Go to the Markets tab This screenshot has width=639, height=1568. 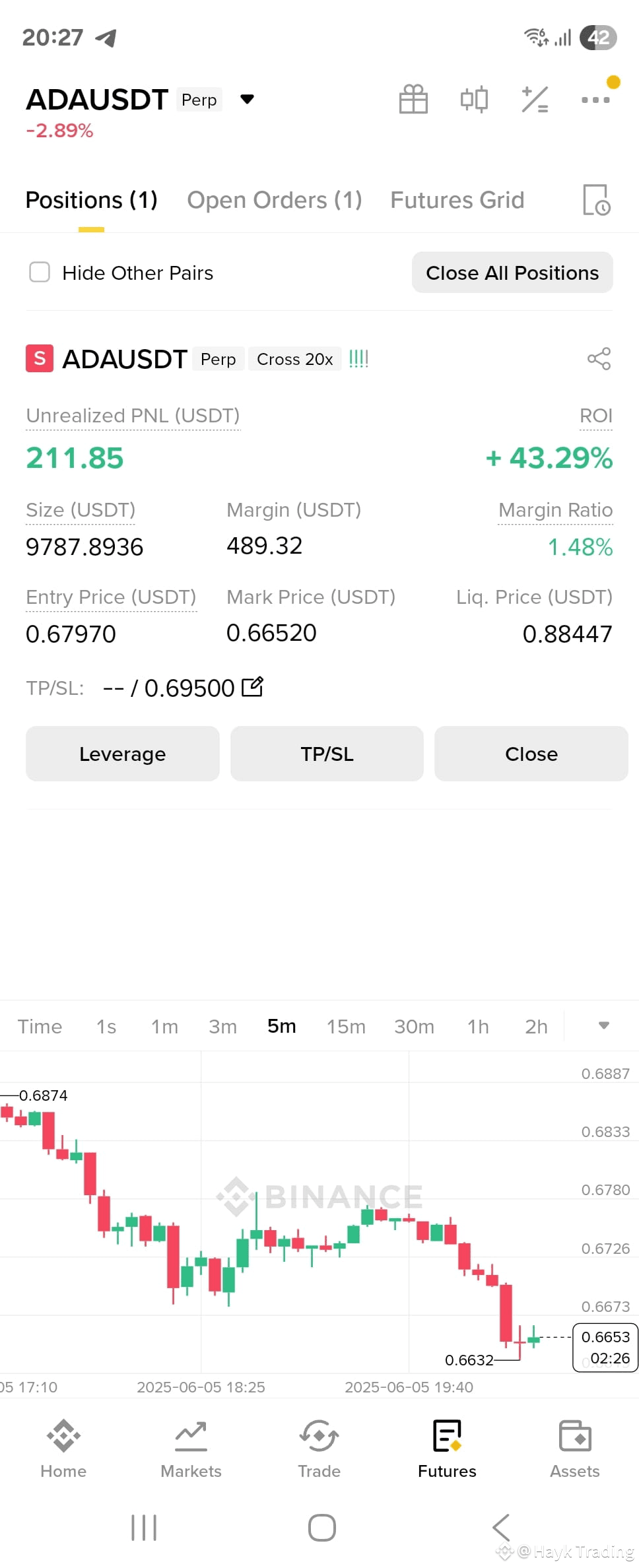(191, 1449)
